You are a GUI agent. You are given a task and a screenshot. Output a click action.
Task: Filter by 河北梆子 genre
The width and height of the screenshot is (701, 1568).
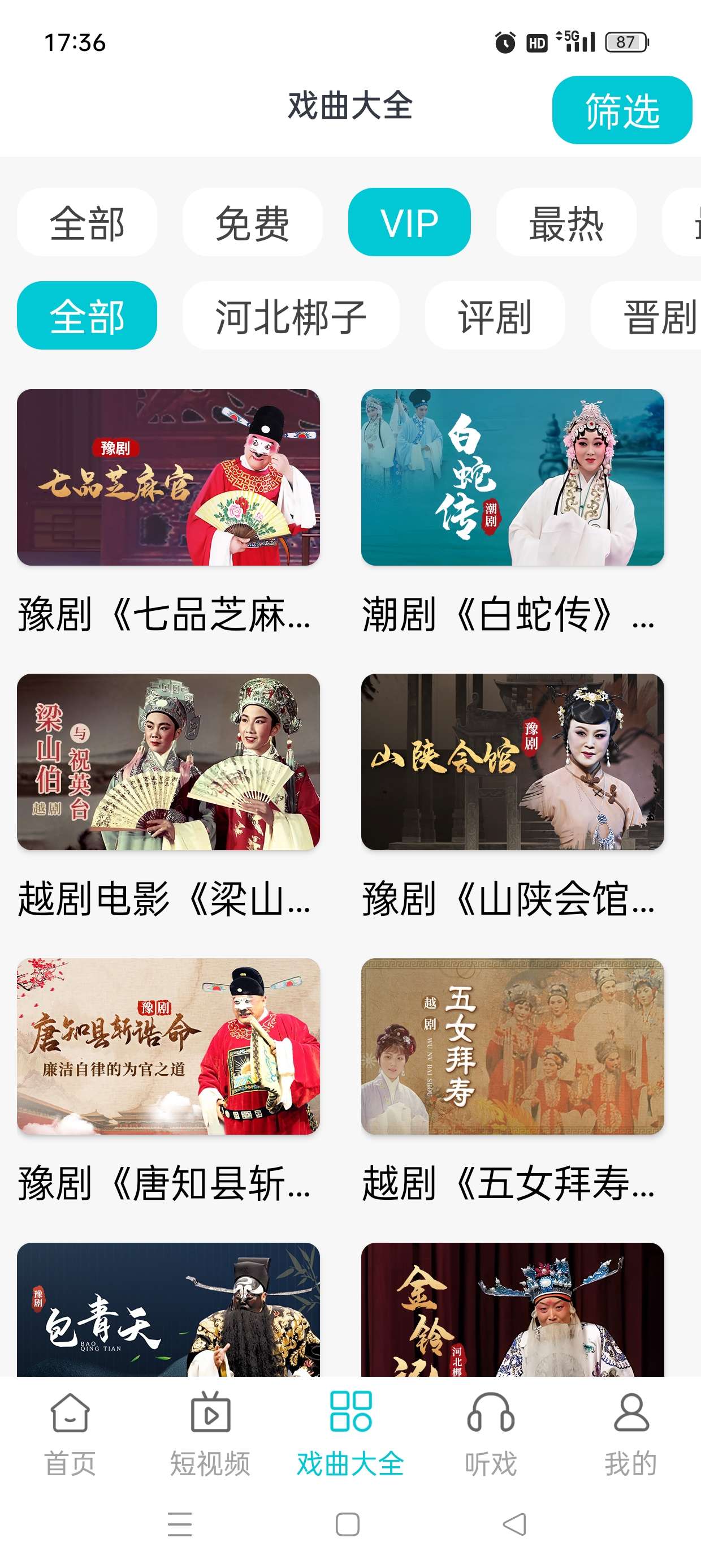pyautogui.click(x=291, y=316)
